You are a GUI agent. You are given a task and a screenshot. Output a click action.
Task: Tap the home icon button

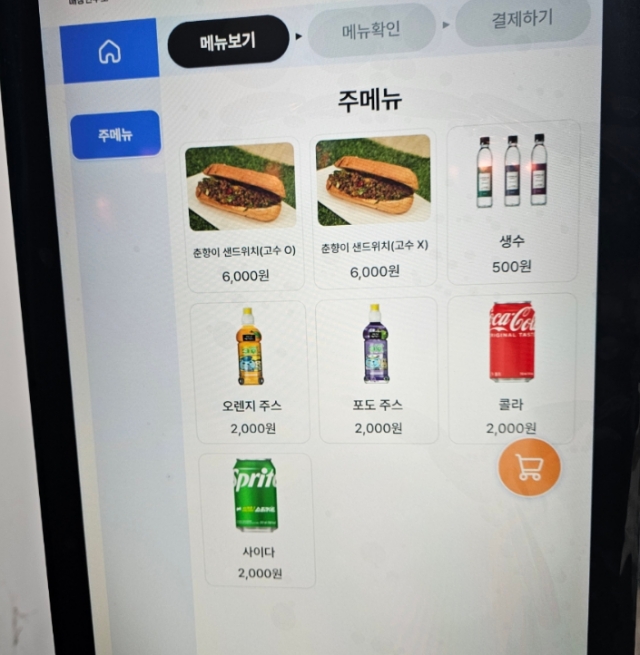[x=109, y=51]
